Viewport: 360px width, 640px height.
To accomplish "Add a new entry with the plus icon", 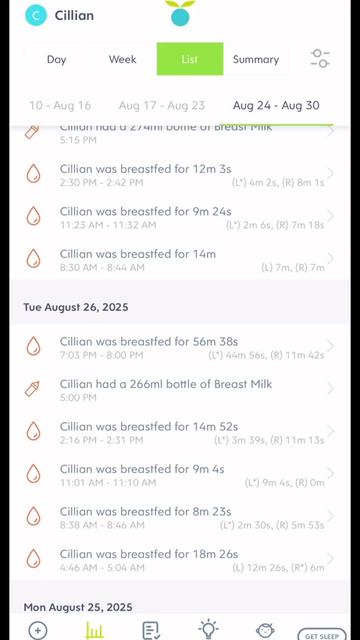I will pyautogui.click(x=38, y=630).
